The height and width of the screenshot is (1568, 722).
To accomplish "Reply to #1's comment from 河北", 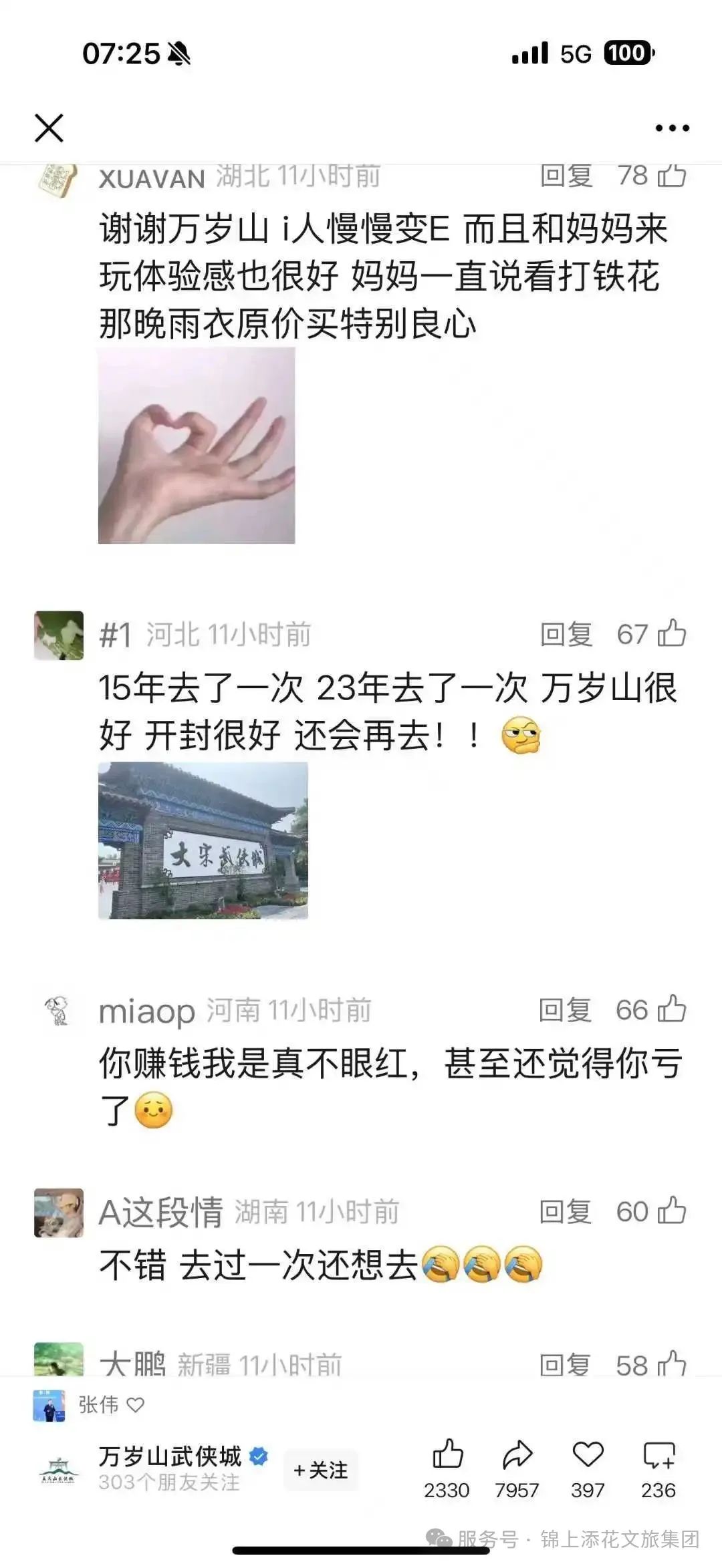I will pos(566,634).
